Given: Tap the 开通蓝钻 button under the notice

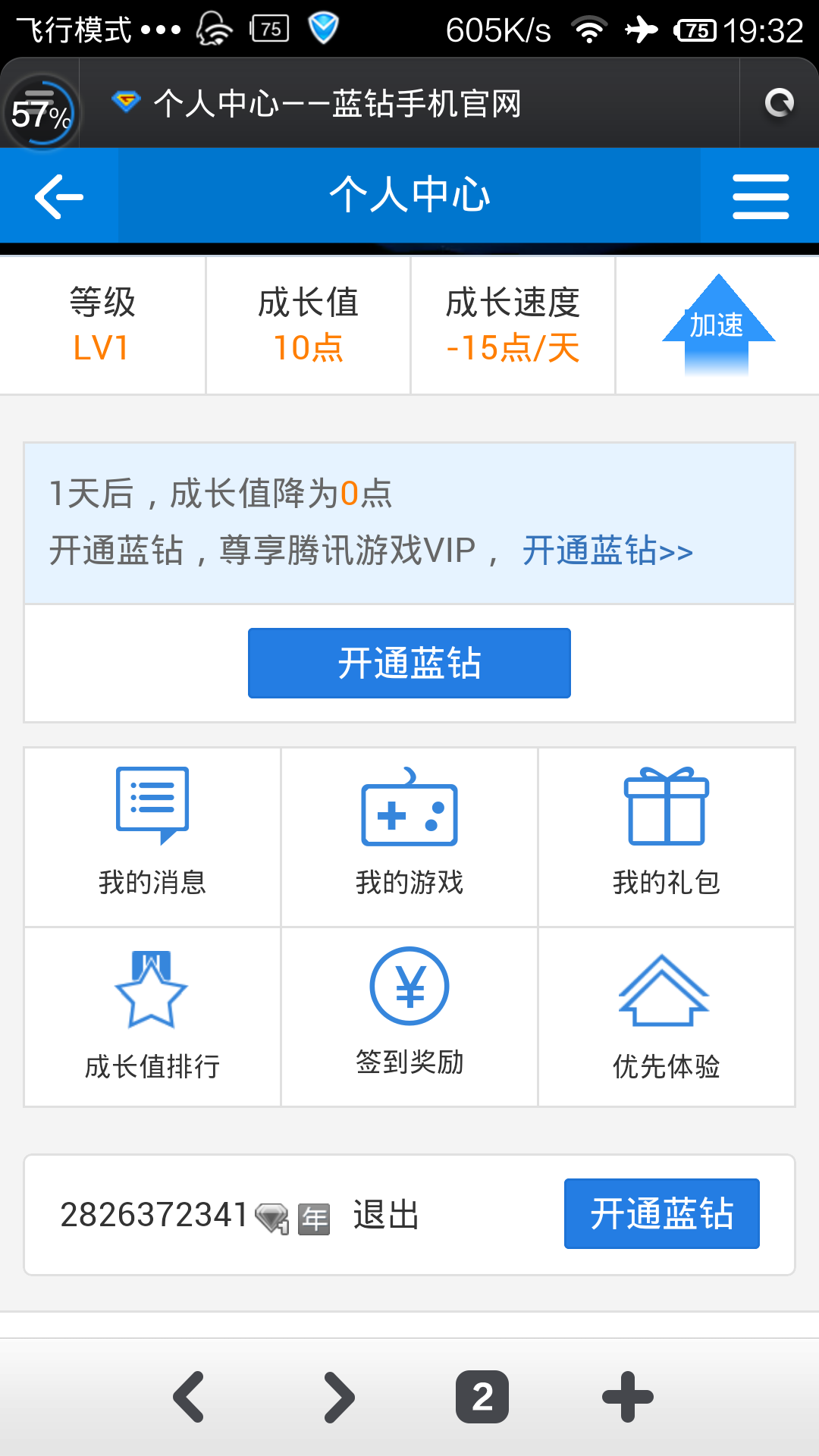Looking at the screenshot, I should tap(409, 663).
